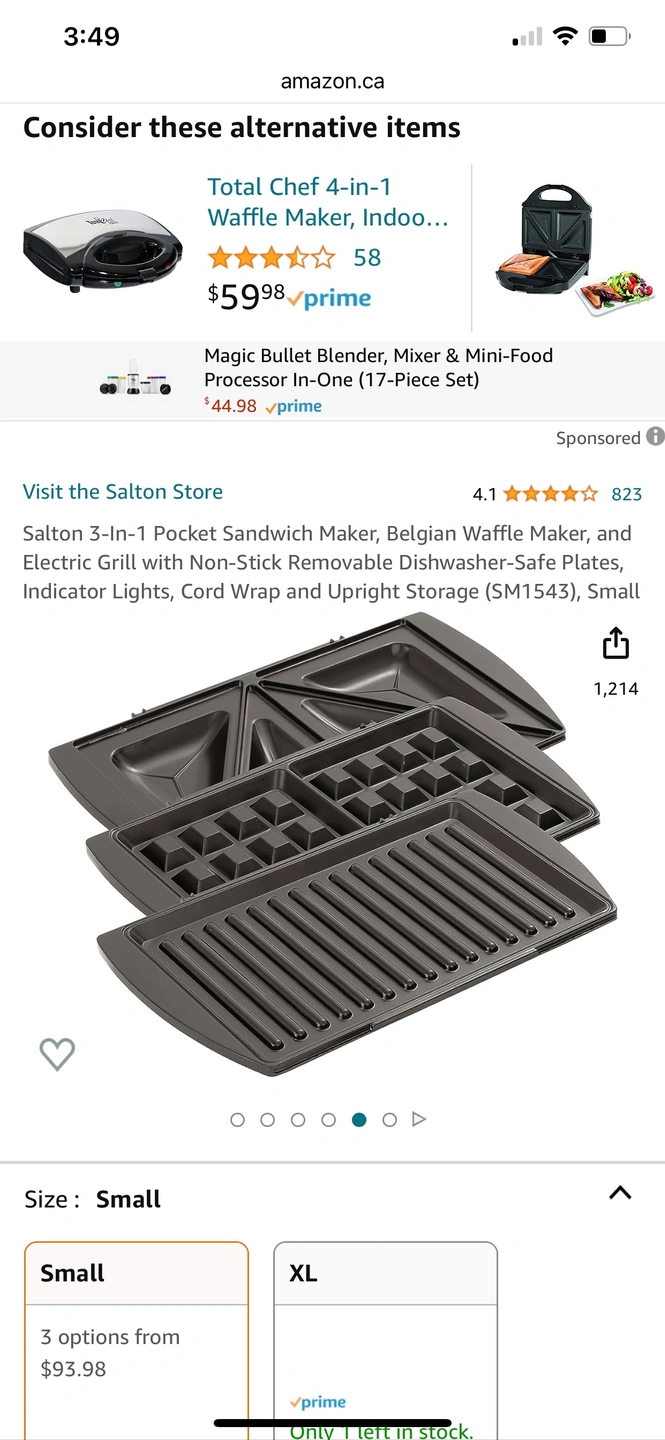Collapse the Size section chevron
Screen dimensions: 665x1440
pyautogui.click(x=620, y=1192)
